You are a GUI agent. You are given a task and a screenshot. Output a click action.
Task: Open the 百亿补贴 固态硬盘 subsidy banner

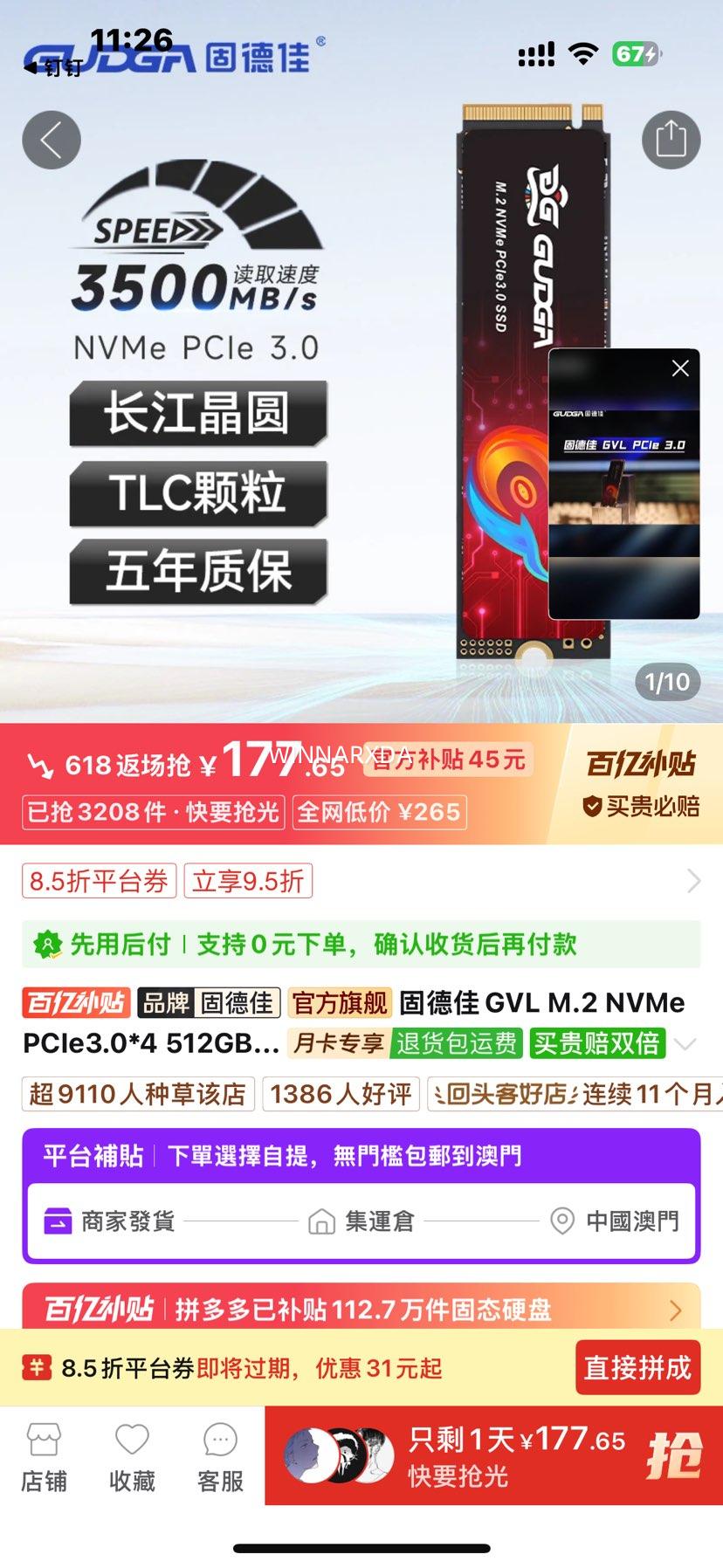[x=361, y=1308]
